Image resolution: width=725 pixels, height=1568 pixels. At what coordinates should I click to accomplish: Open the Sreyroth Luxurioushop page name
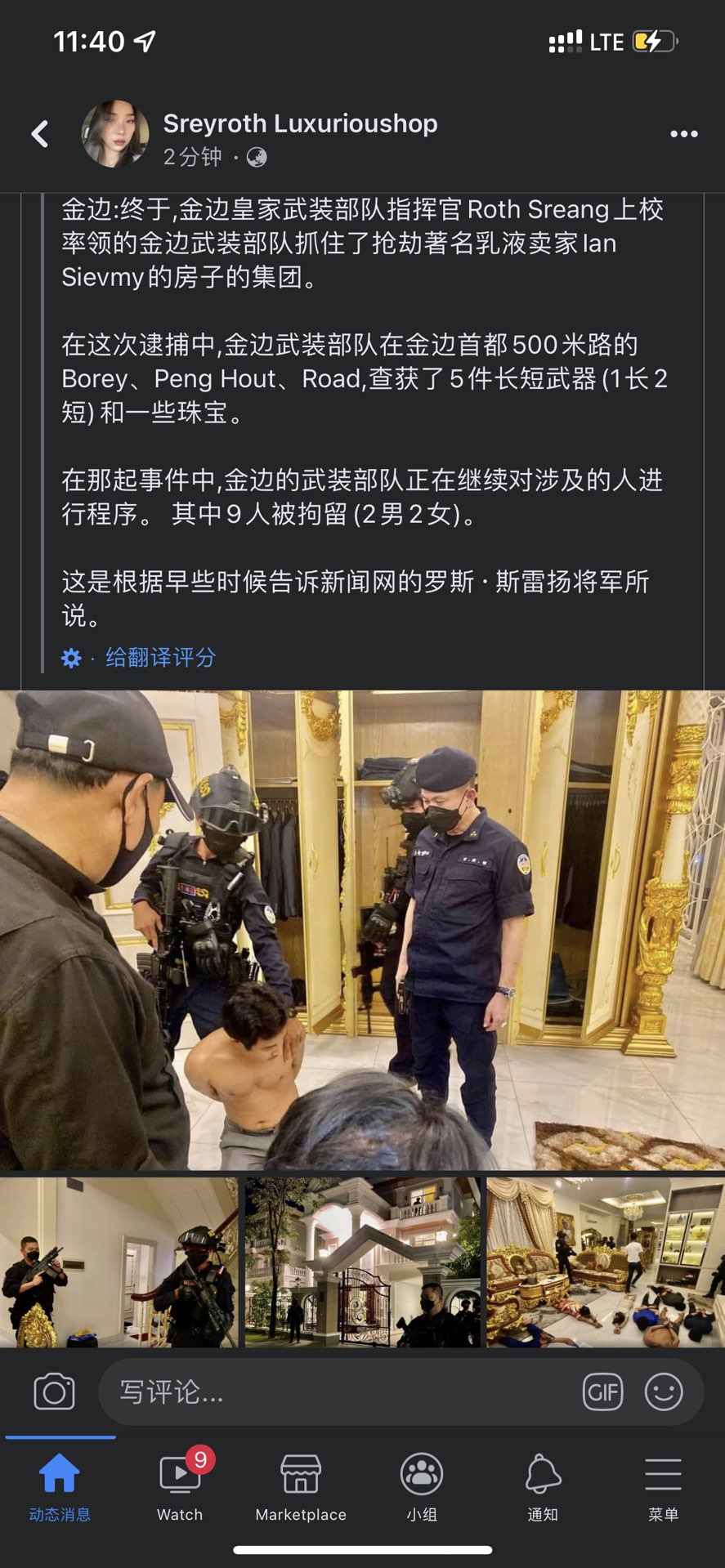(300, 123)
